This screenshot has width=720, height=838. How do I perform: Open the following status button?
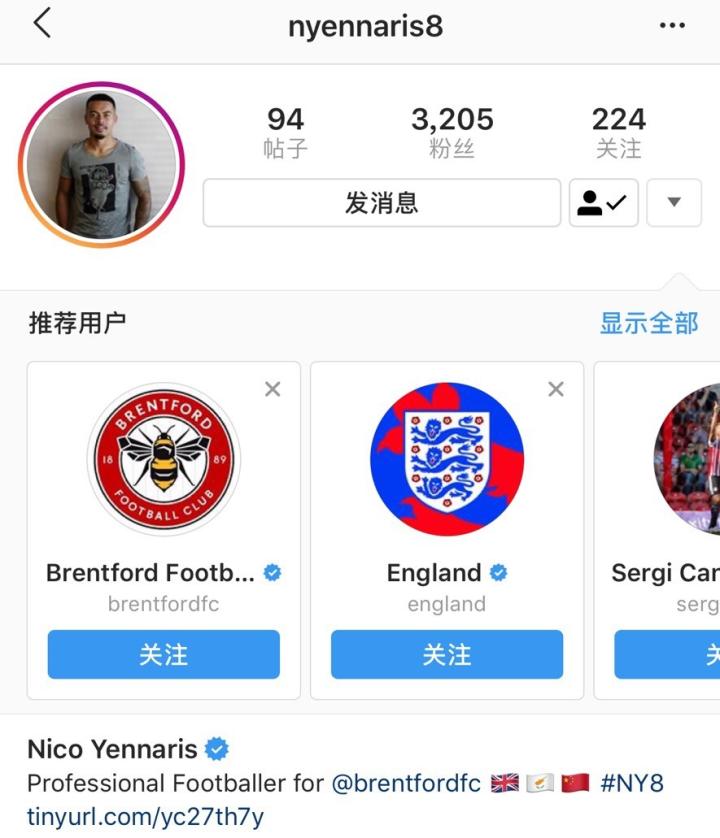point(603,203)
